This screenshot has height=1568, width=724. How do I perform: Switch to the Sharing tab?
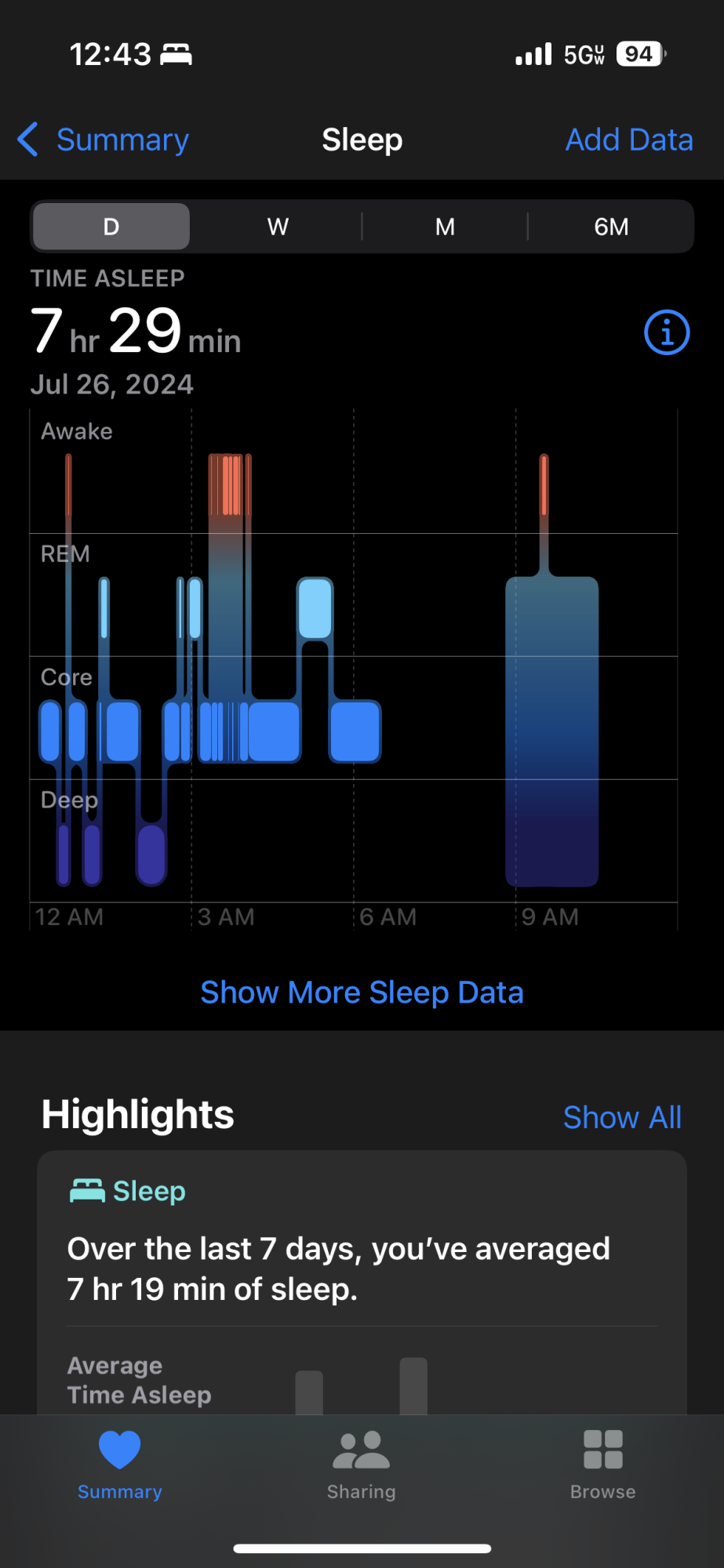[x=362, y=1465]
